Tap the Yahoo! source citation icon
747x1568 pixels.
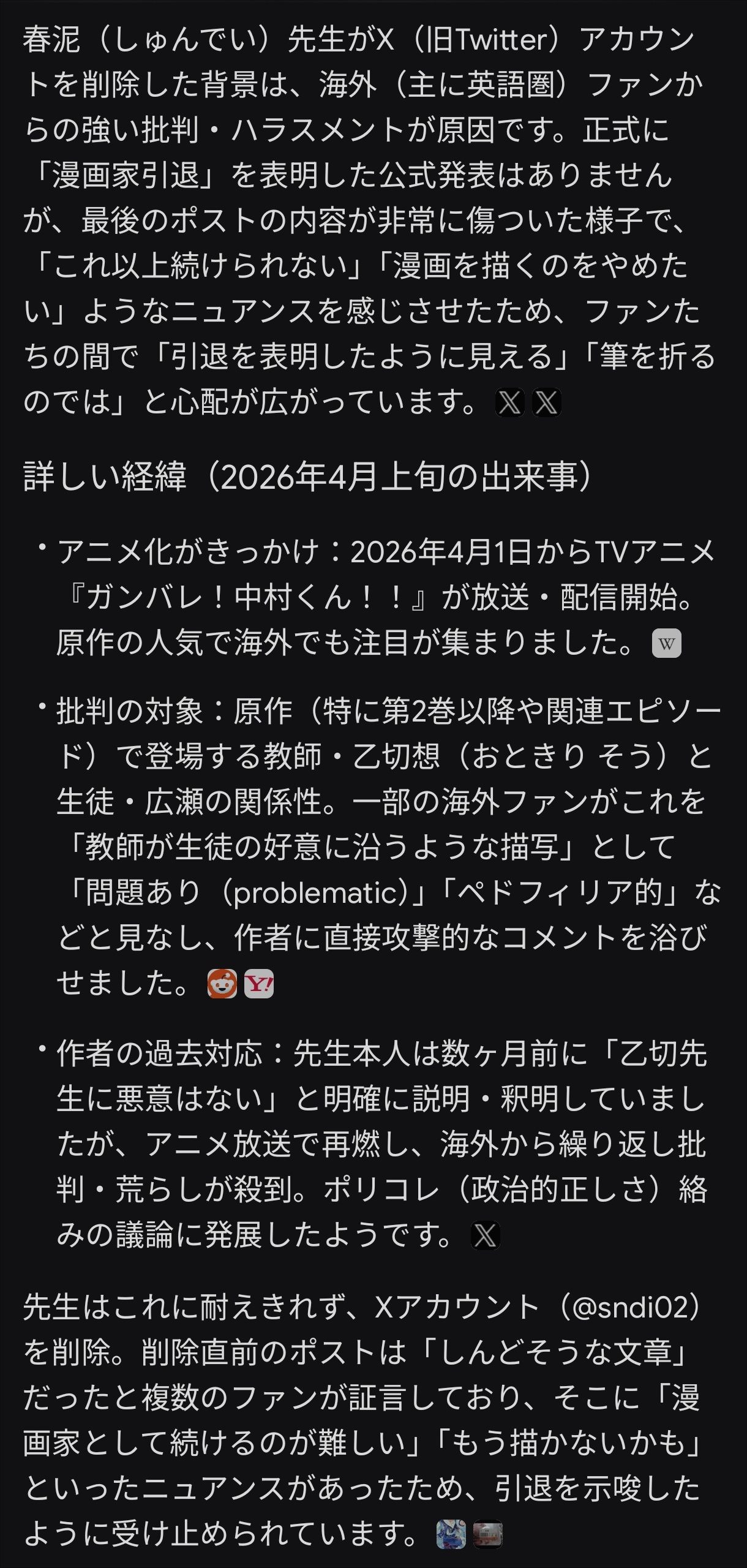pyautogui.click(x=258, y=984)
